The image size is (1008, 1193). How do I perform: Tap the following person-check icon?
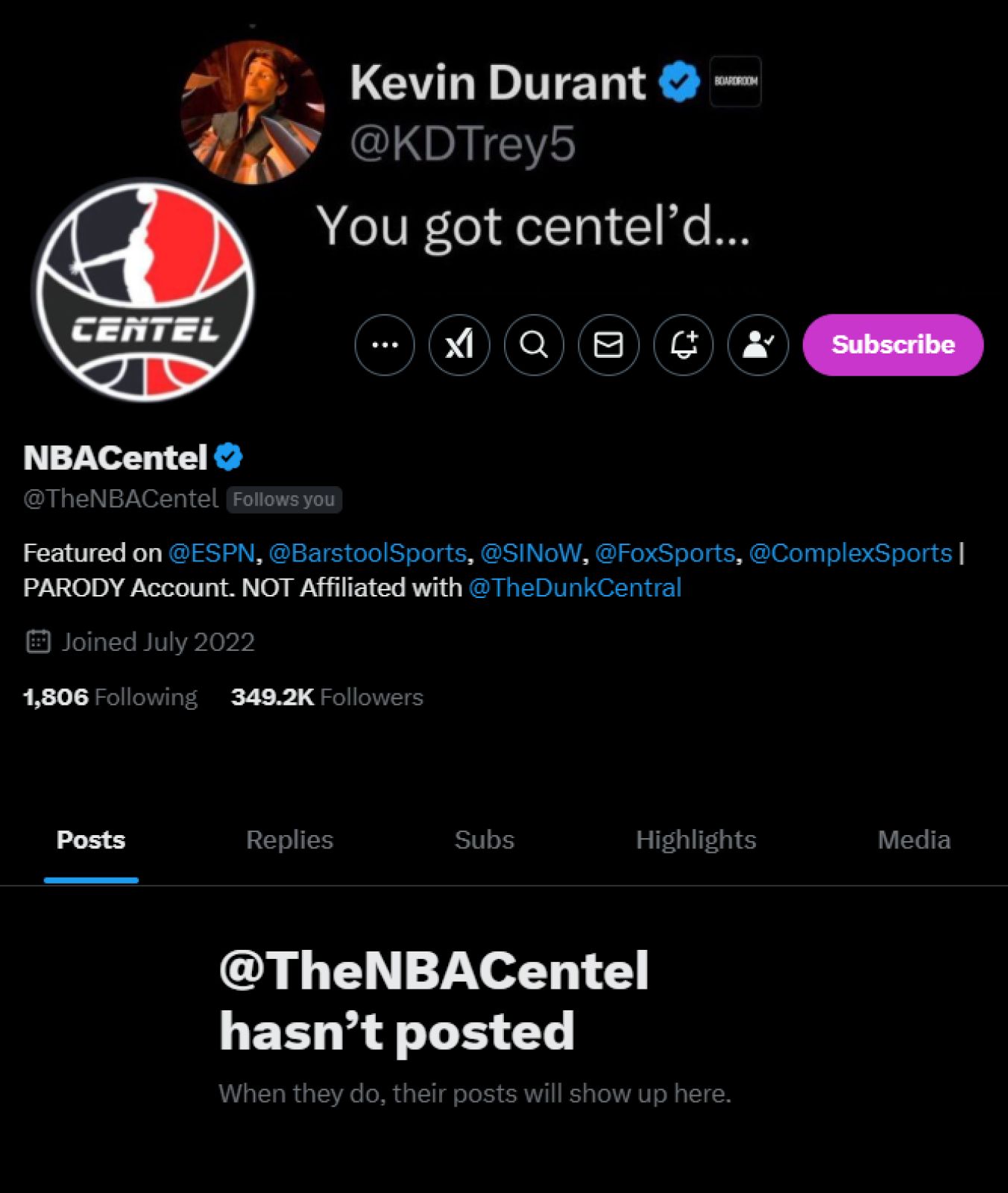757,344
